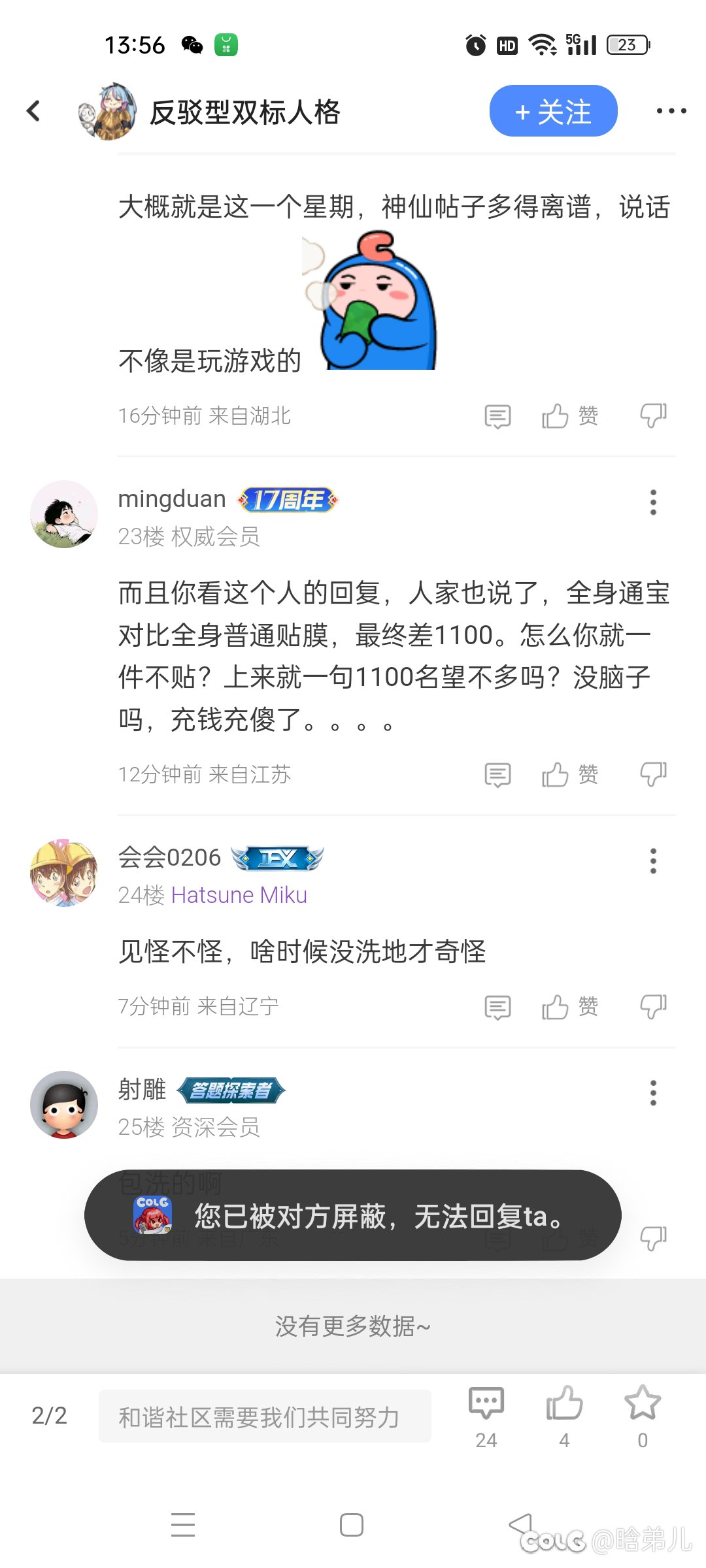Reply to 会会0206's comment
Screen dimensions: 706x1568
click(x=497, y=1007)
